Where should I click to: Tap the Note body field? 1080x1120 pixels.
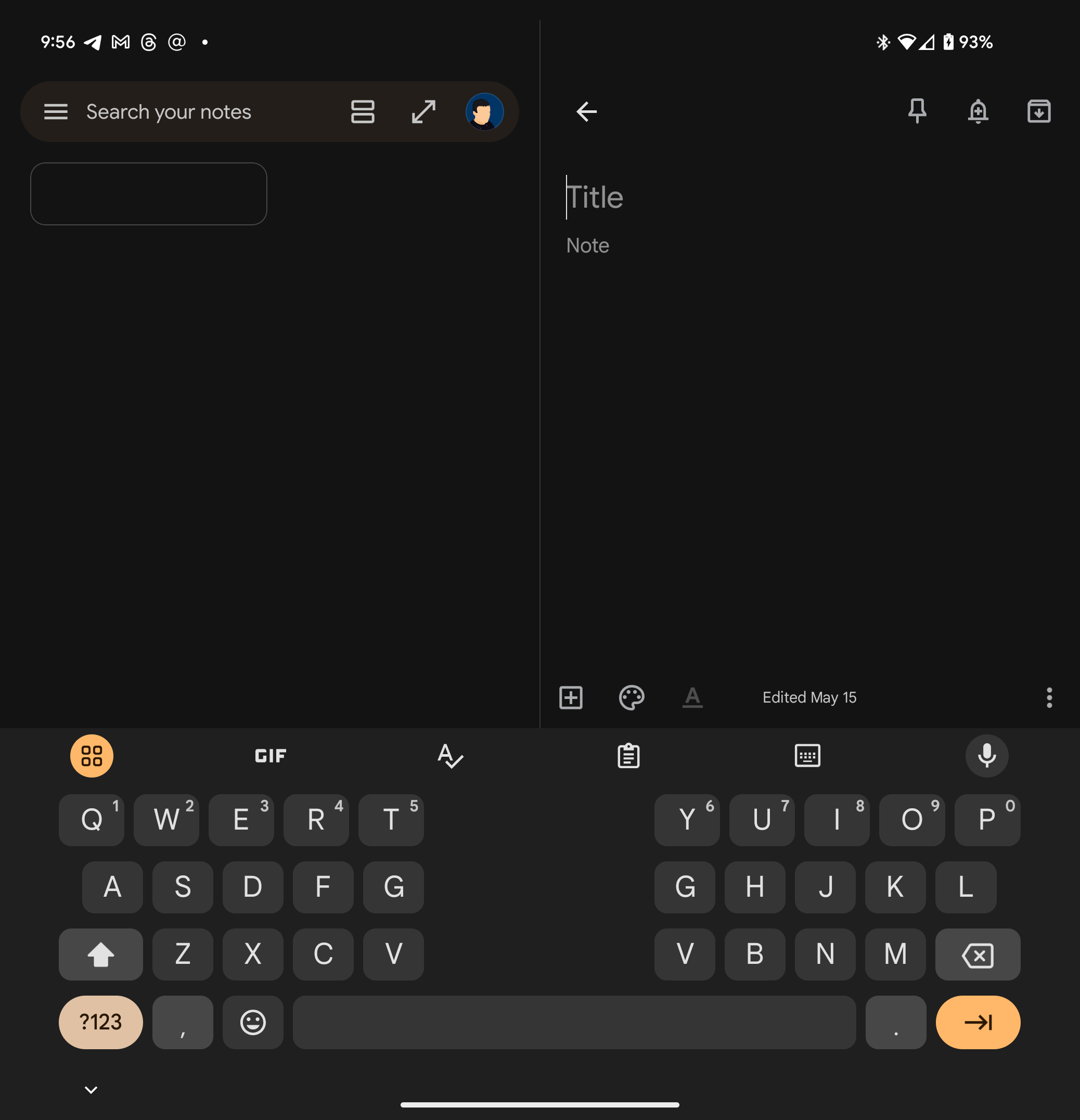point(685,246)
